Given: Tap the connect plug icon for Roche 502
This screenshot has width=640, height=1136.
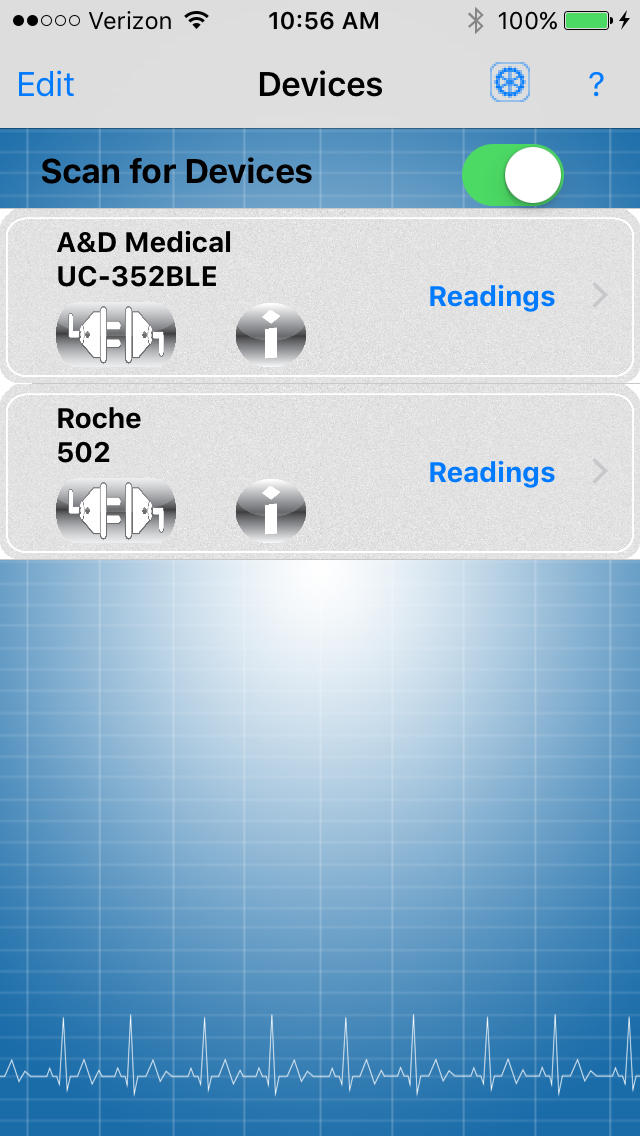Looking at the screenshot, I should (x=116, y=511).
